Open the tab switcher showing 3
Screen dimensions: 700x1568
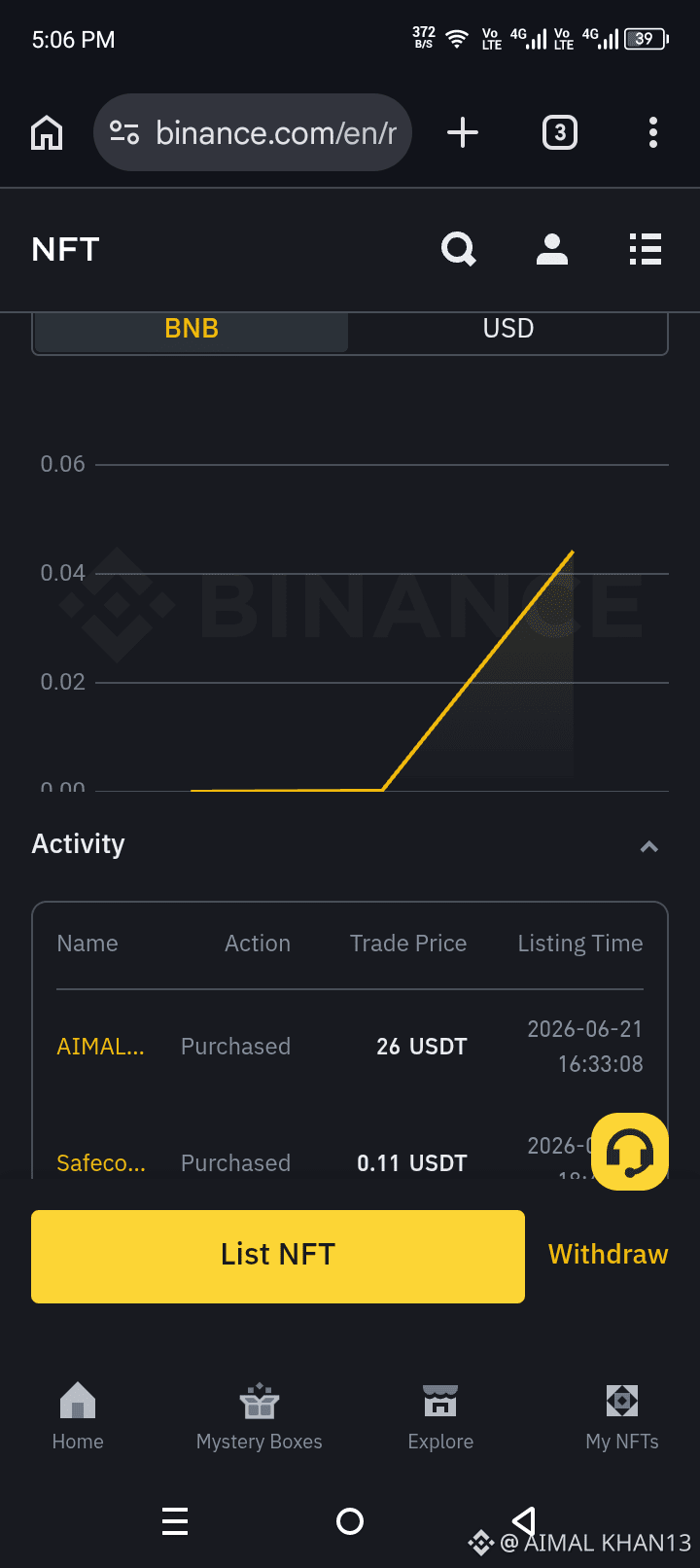(x=559, y=132)
